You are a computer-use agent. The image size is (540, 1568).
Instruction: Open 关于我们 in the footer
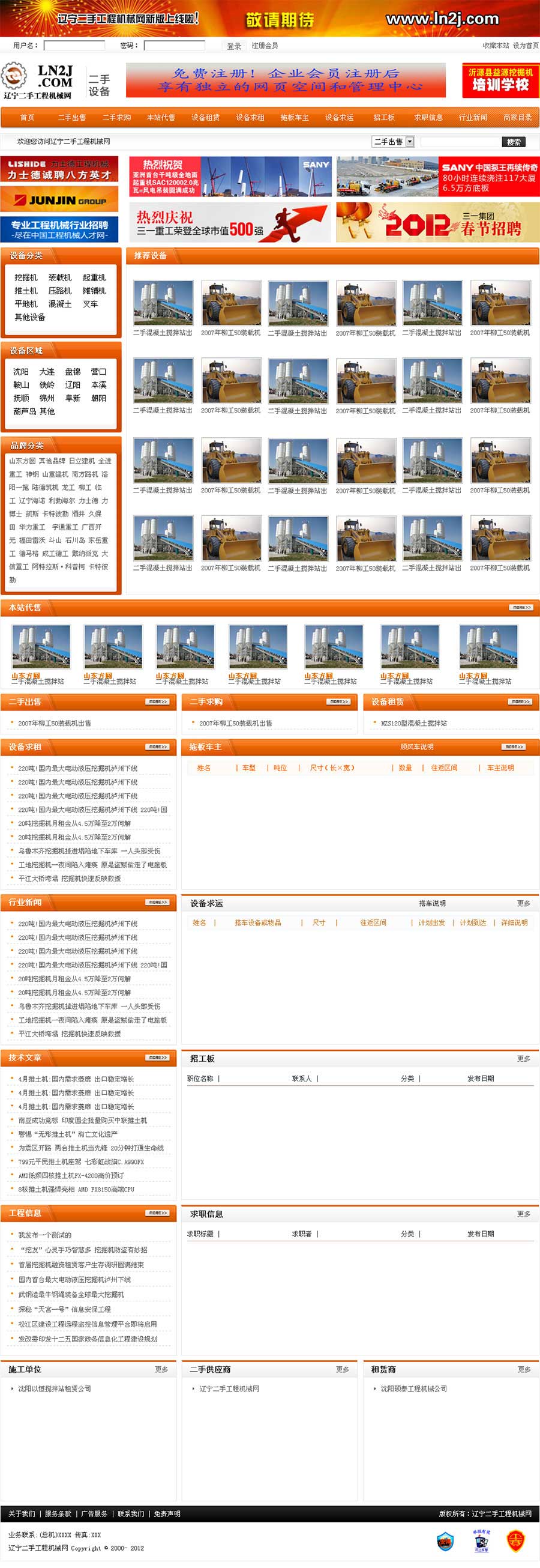(x=22, y=1514)
